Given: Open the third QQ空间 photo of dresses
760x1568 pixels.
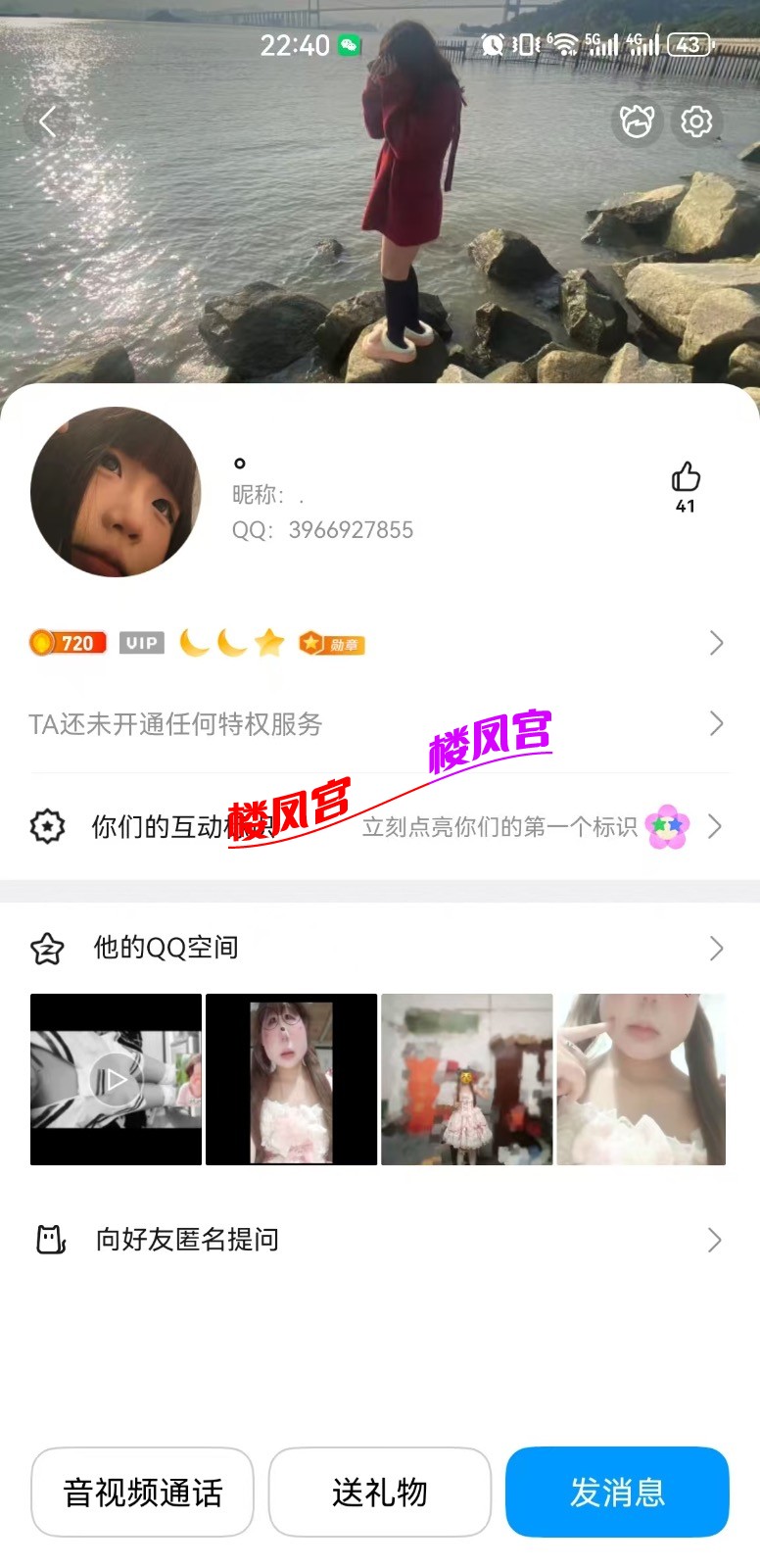Looking at the screenshot, I should tap(466, 1079).
